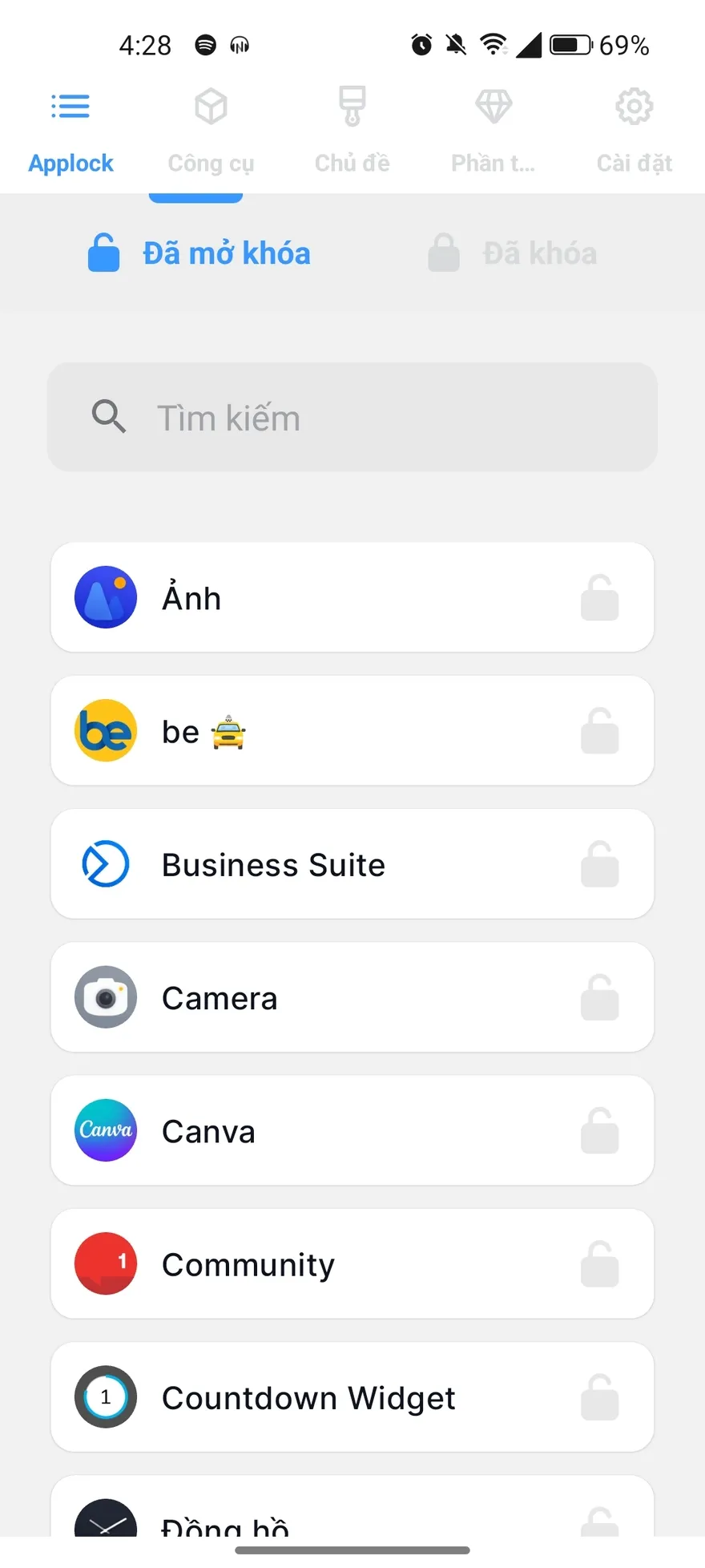Toggle the lock beside Countdown Widget
705x1568 pixels.
pos(600,1396)
